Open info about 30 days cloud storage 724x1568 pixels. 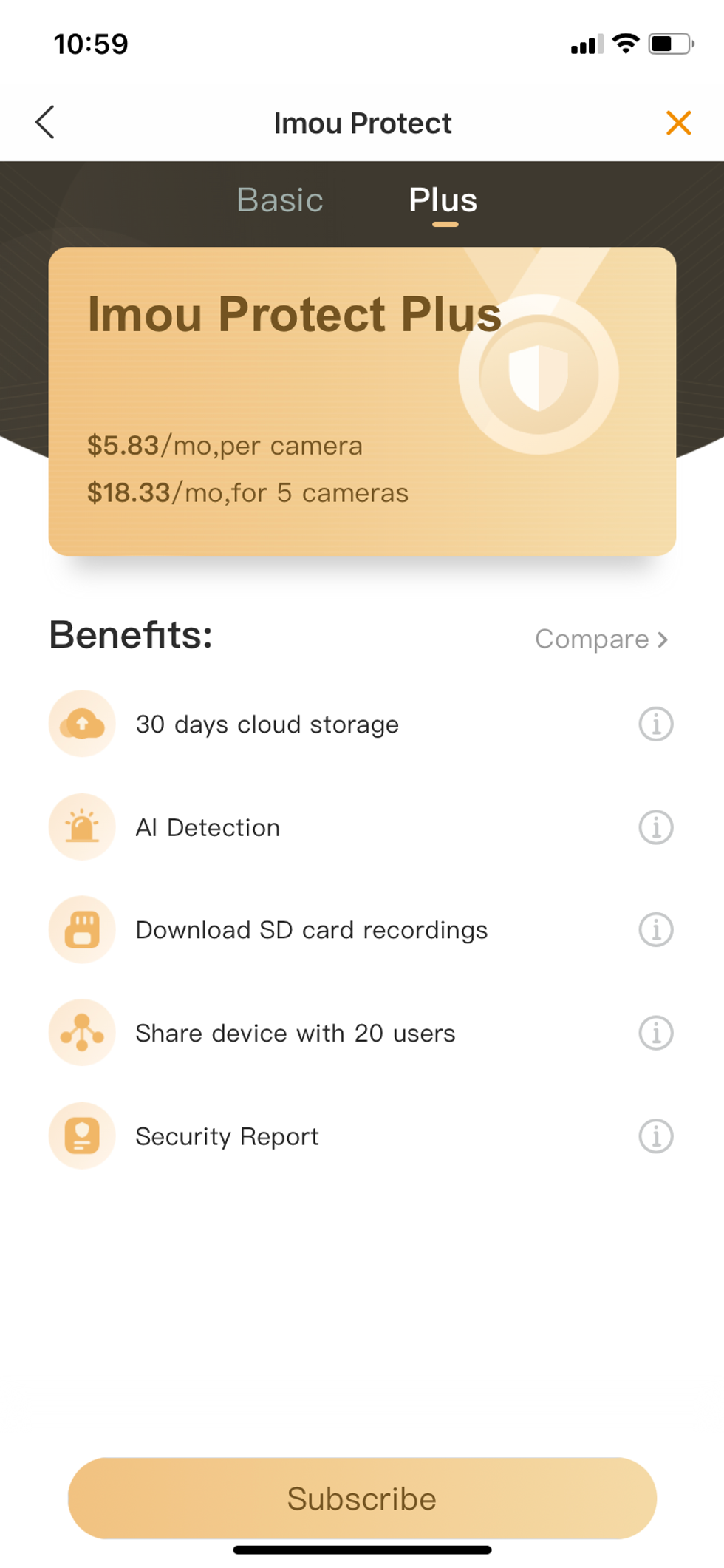pos(655,724)
